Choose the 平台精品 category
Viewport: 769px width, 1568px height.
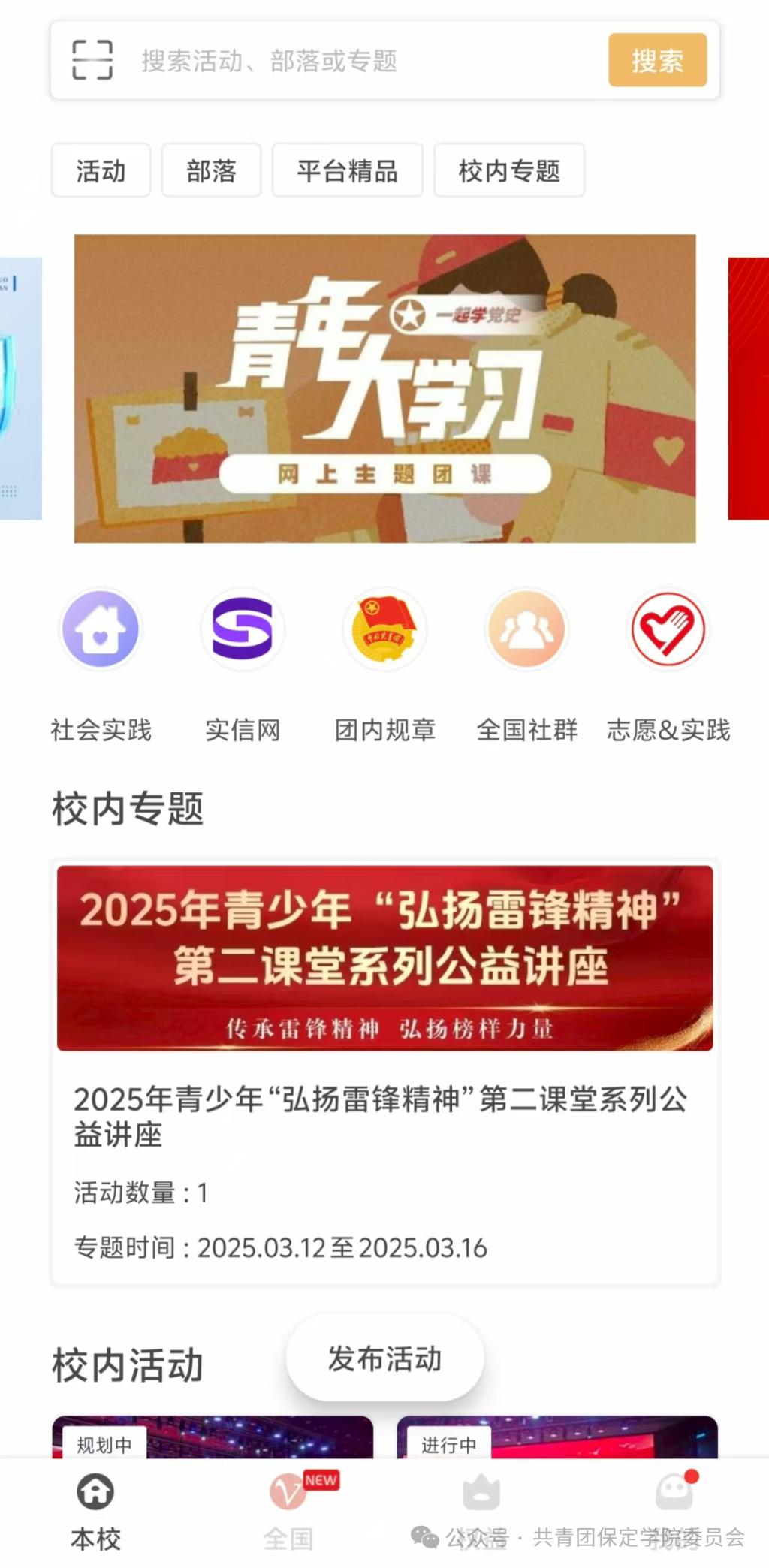coord(348,171)
